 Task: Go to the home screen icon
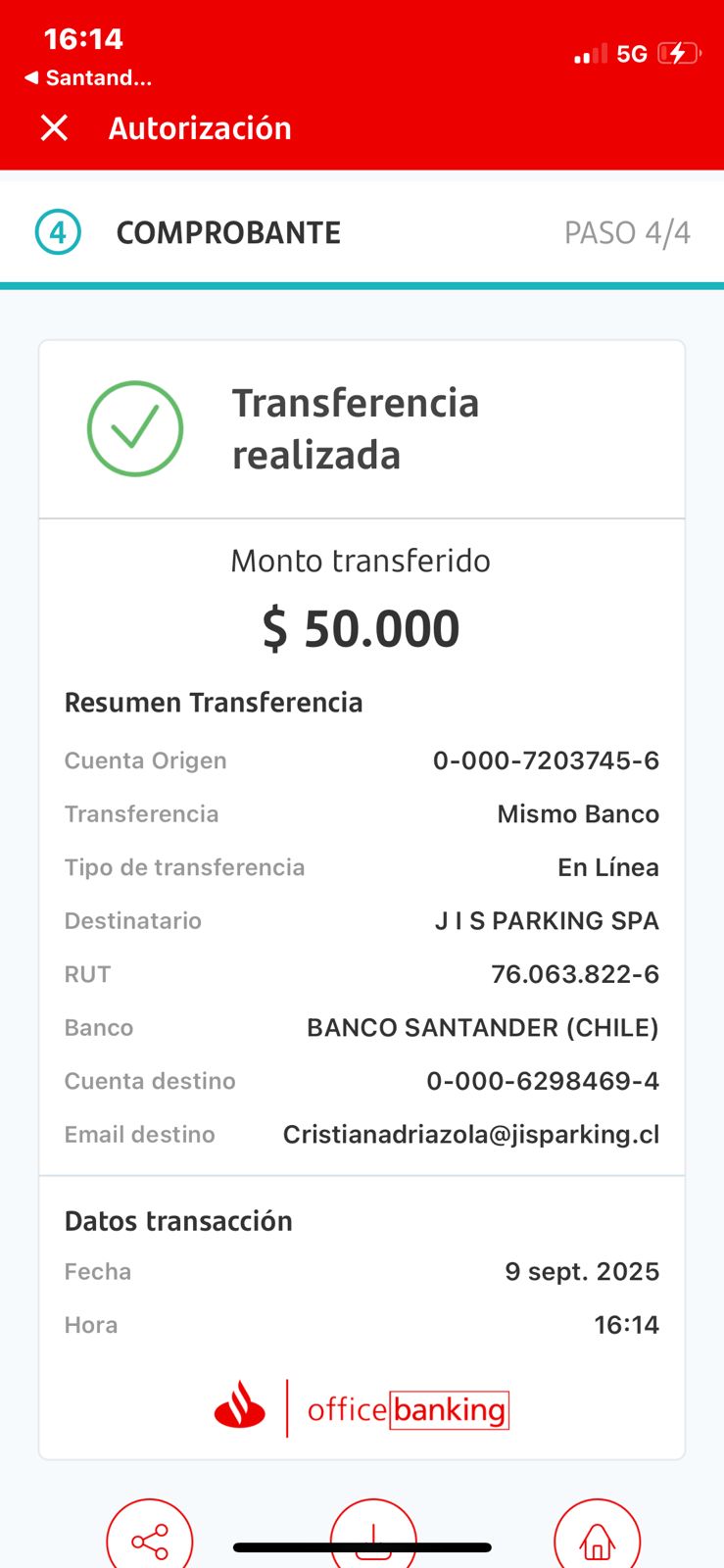coord(597,1539)
